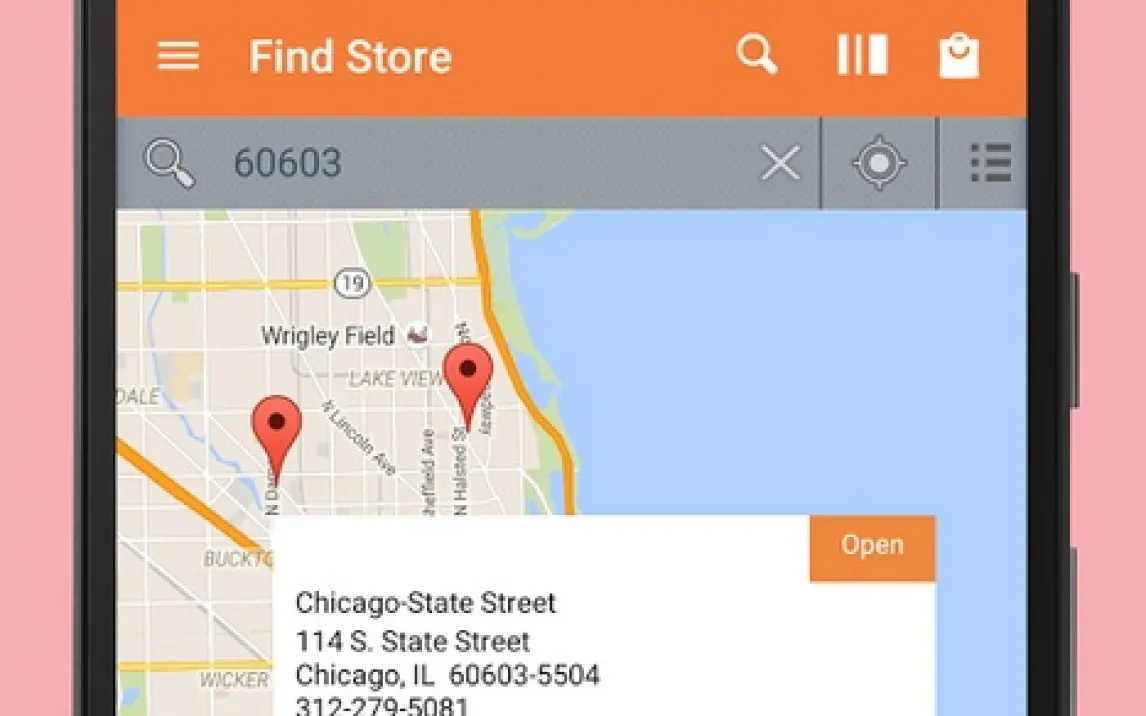This screenshot has height=716, width=1146.
Task: Switch to store list view
Action: click(x=990, y=162)
